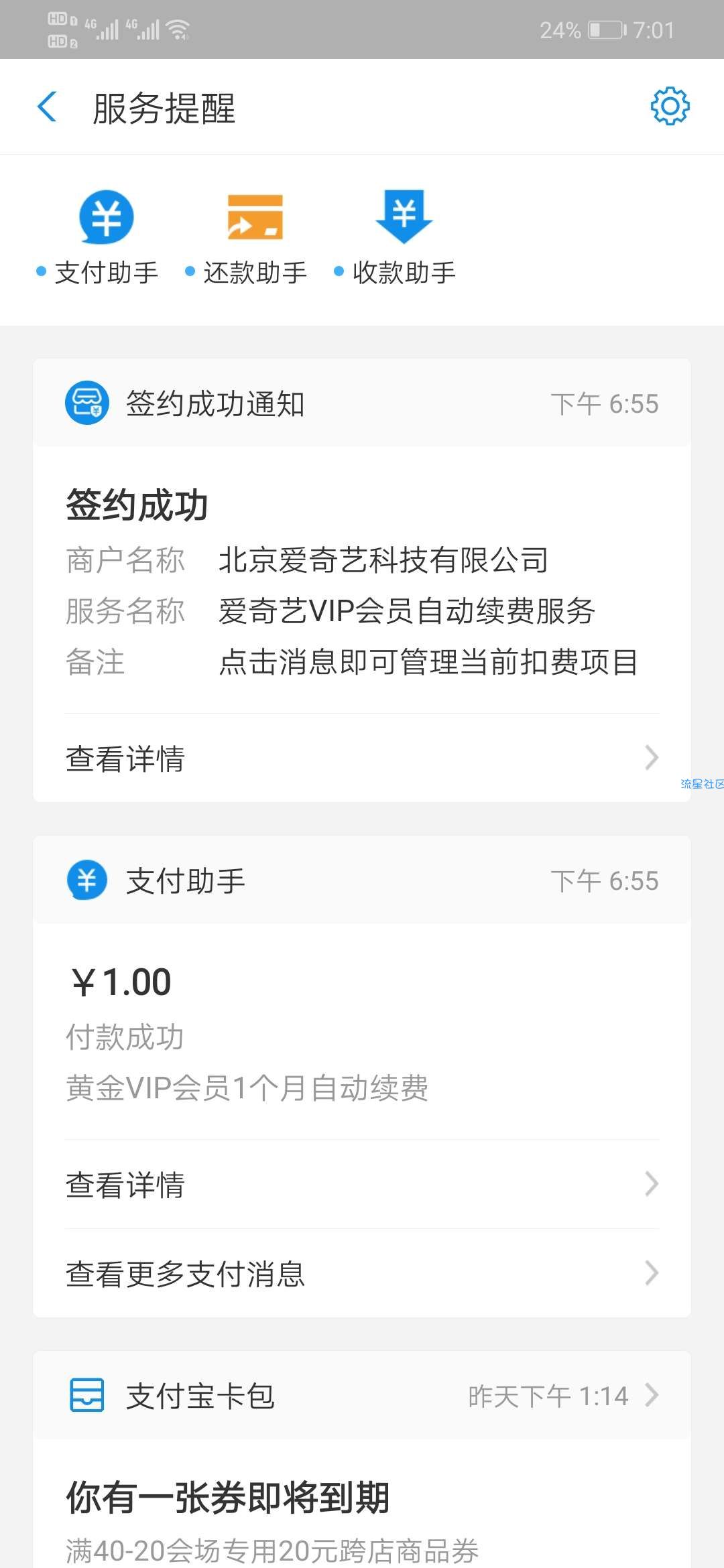Open 支付宝卡包 message header
Viewport: 724px width, 1568px height.
point(362,1395)
